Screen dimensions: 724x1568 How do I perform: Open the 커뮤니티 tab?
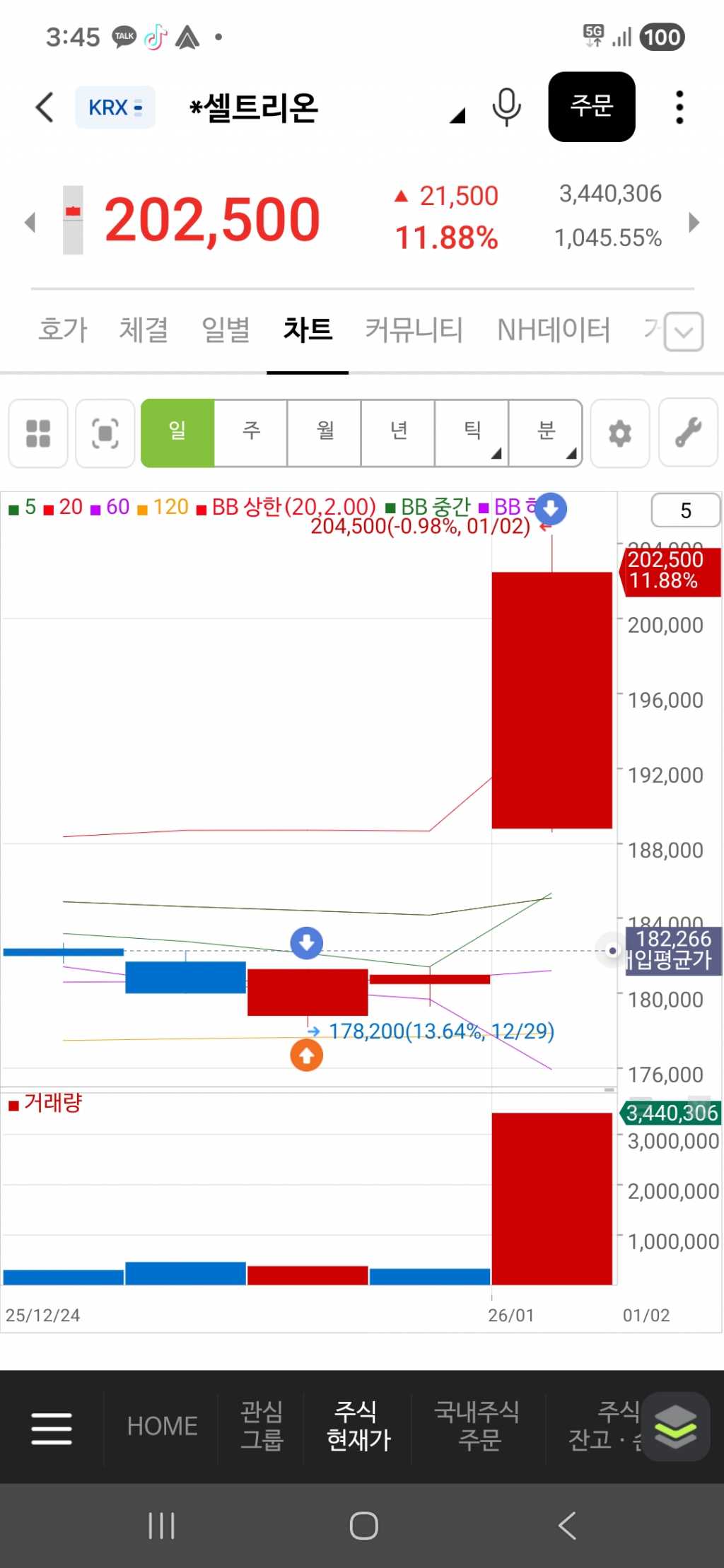pos(414,329)
